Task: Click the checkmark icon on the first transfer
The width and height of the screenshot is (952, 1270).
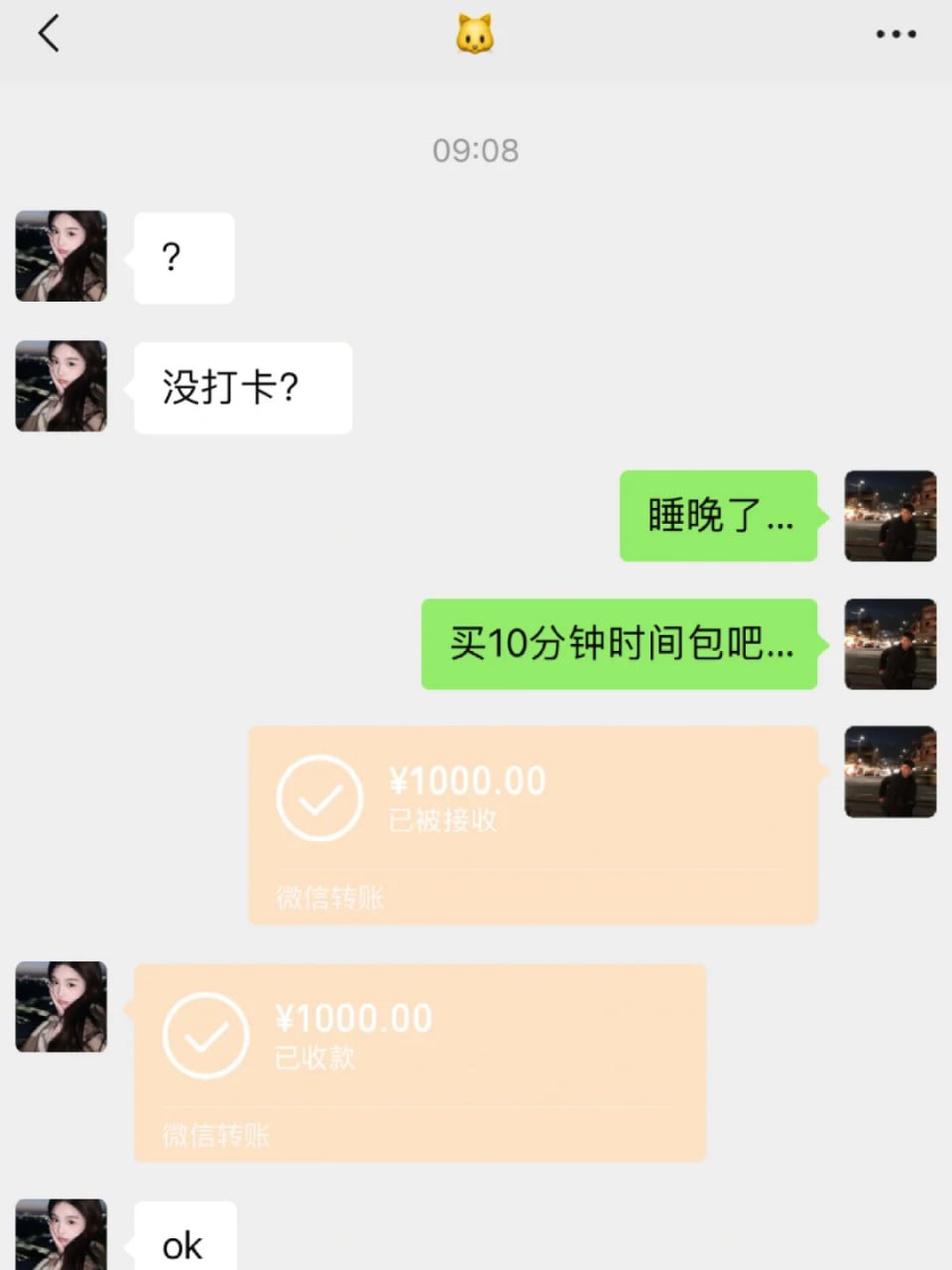Action: click(319, 797)
